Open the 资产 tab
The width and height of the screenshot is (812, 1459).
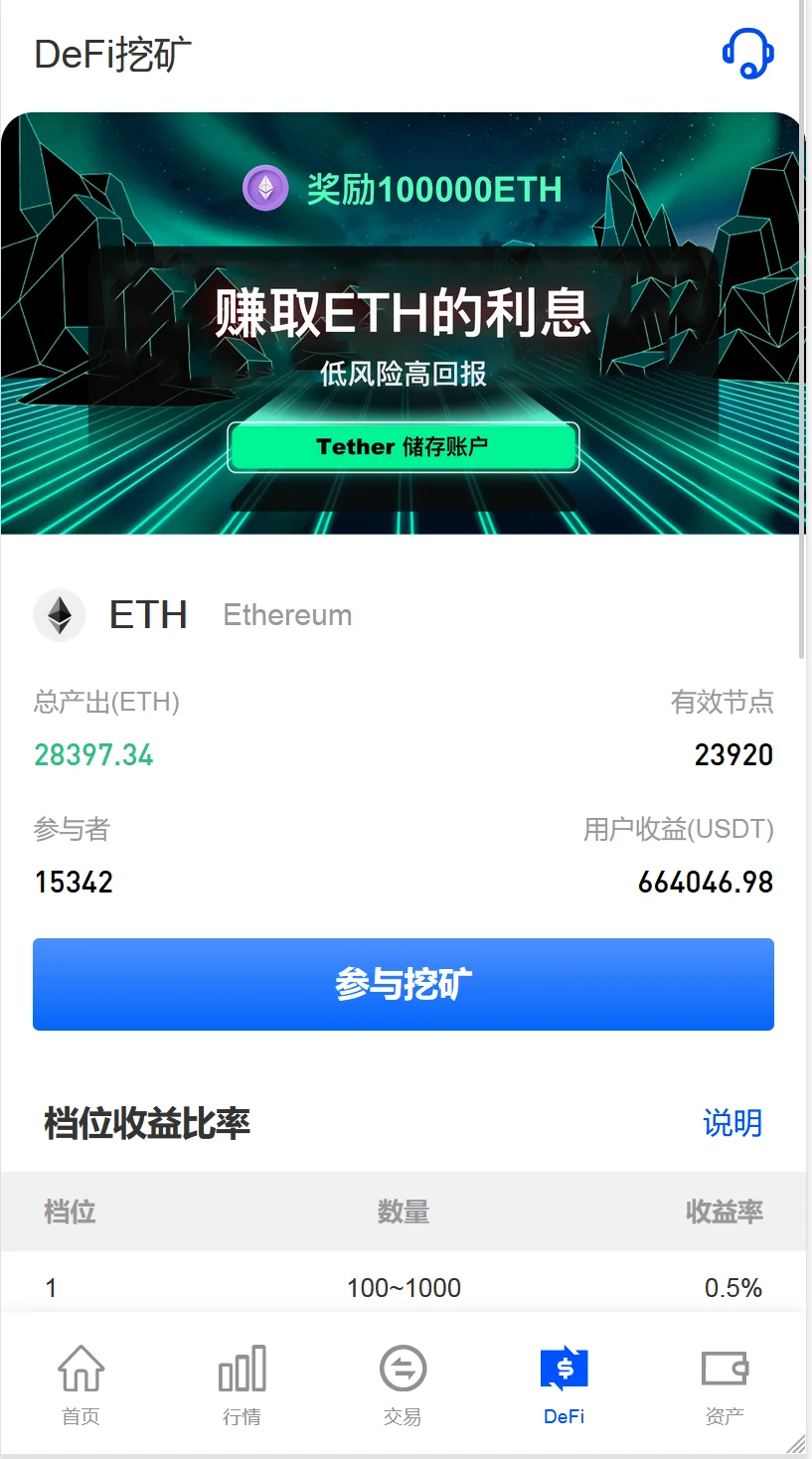tap(725, 1383)
